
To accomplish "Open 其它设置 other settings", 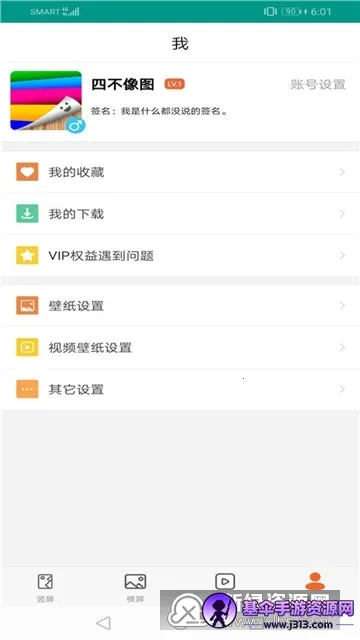I will [x=180, y=389].
